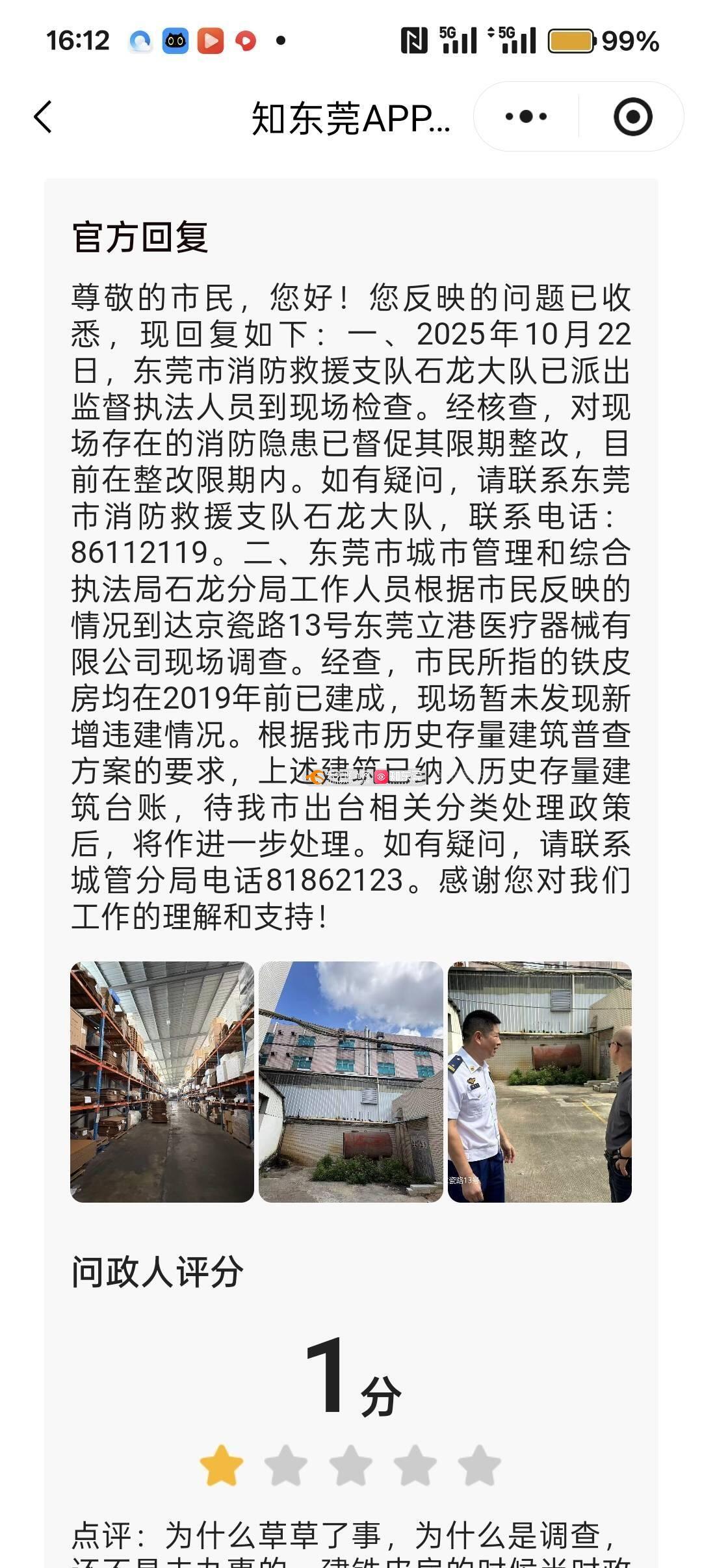View the pink building exterior photo

click(350, 1082)
